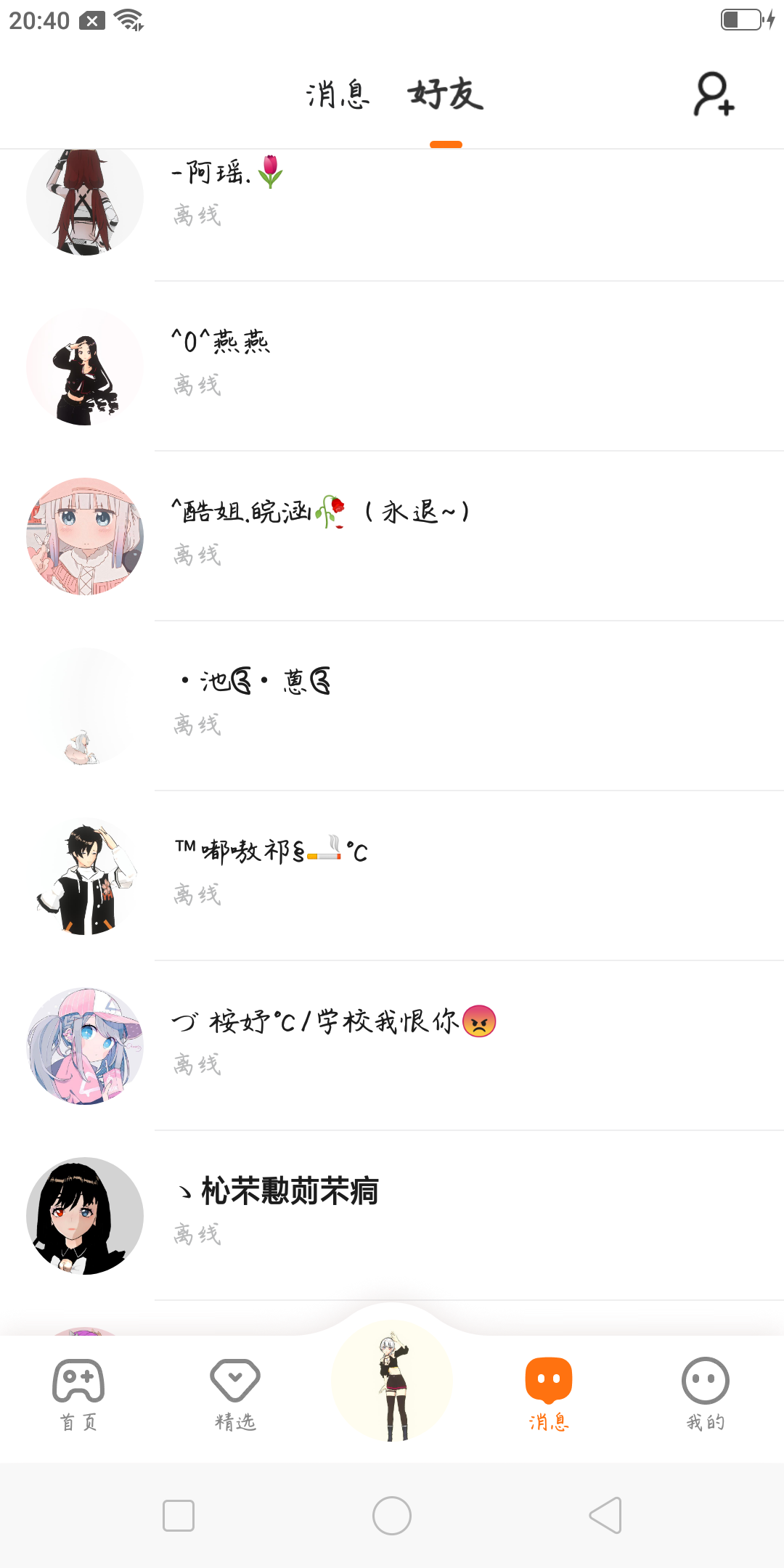
Task: Tap friend ^酷姐.皖涵 (永退~)
Action: point(392,536)
